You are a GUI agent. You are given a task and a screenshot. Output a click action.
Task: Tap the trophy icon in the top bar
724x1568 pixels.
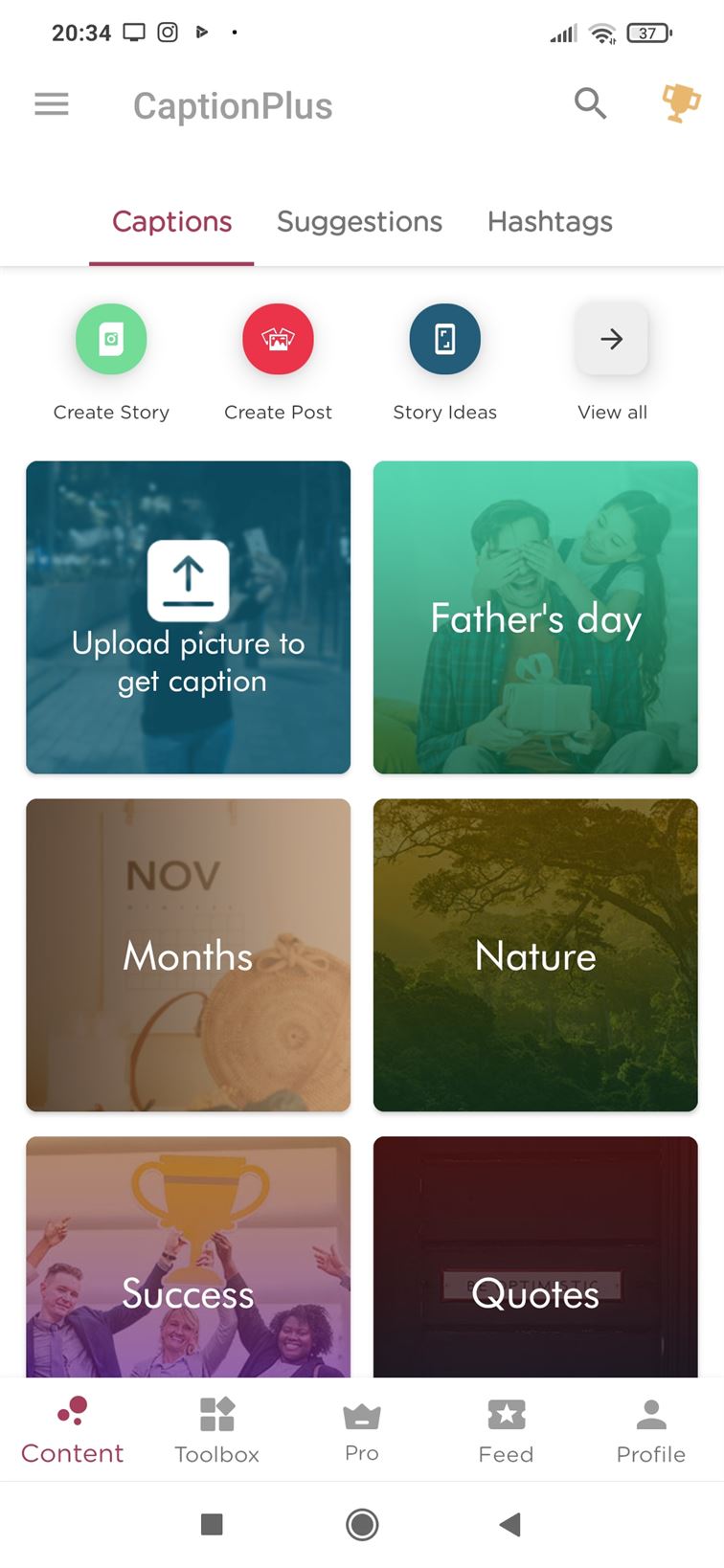pyautogui.click(x=680, y=103)
